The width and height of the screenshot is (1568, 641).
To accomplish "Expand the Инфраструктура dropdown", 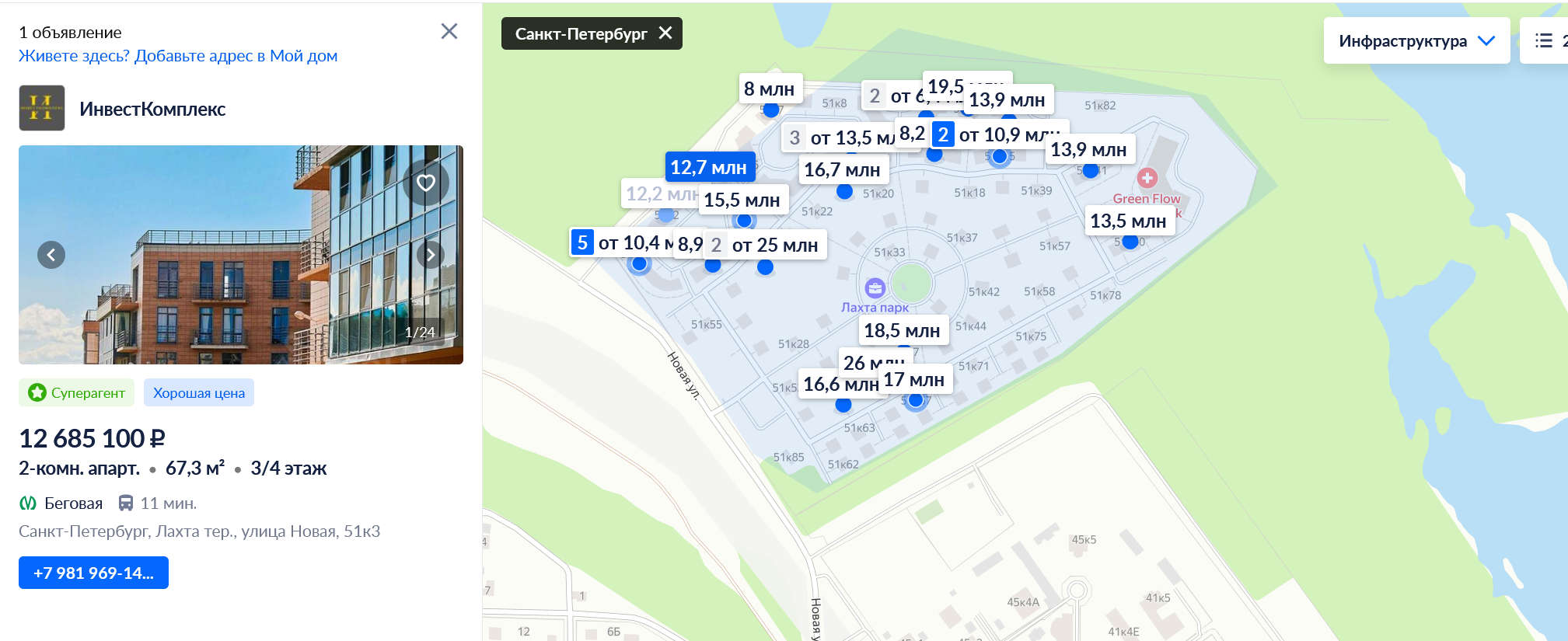I will point(1416,41).
